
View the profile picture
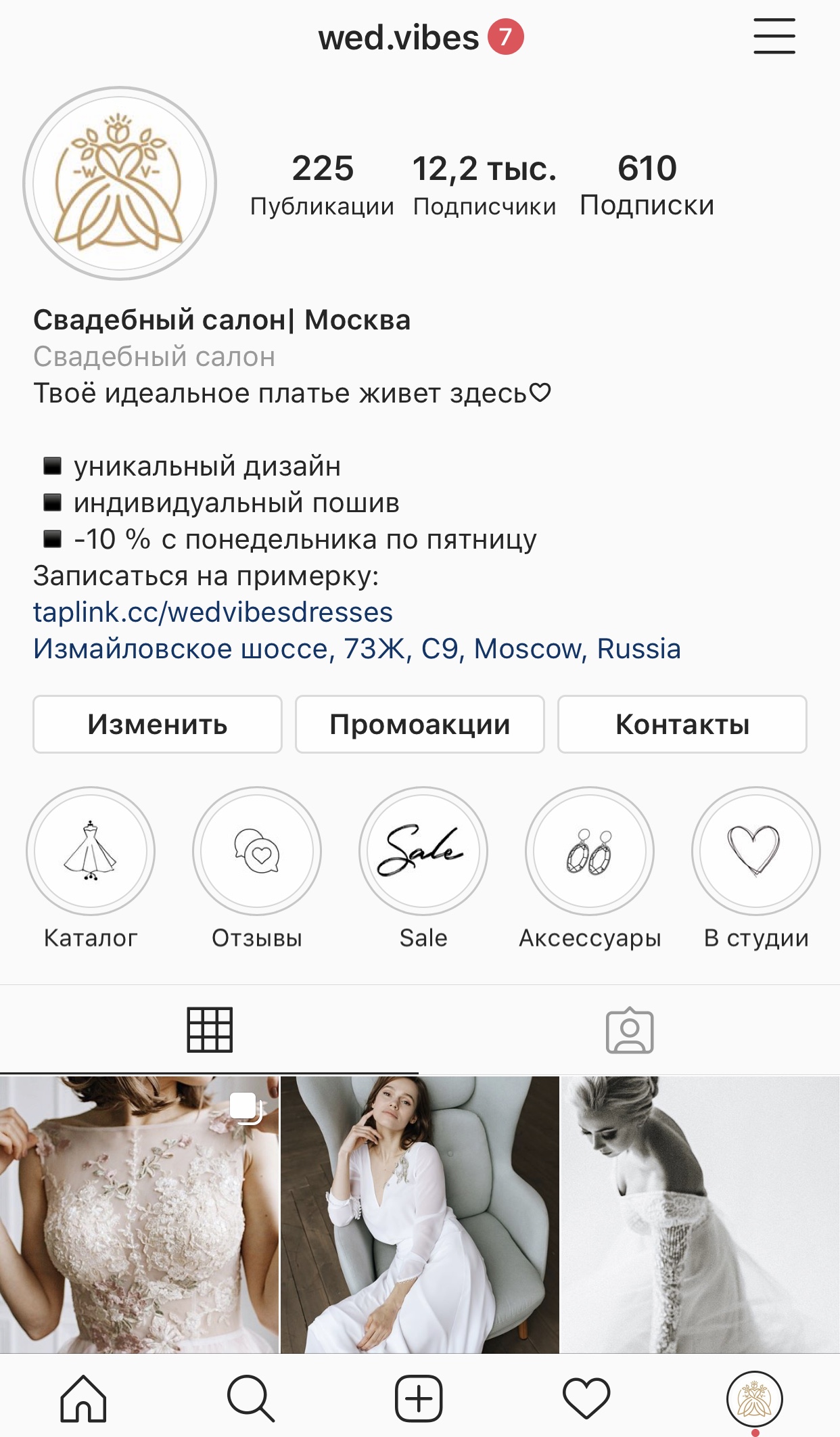(x=120, y=183)
